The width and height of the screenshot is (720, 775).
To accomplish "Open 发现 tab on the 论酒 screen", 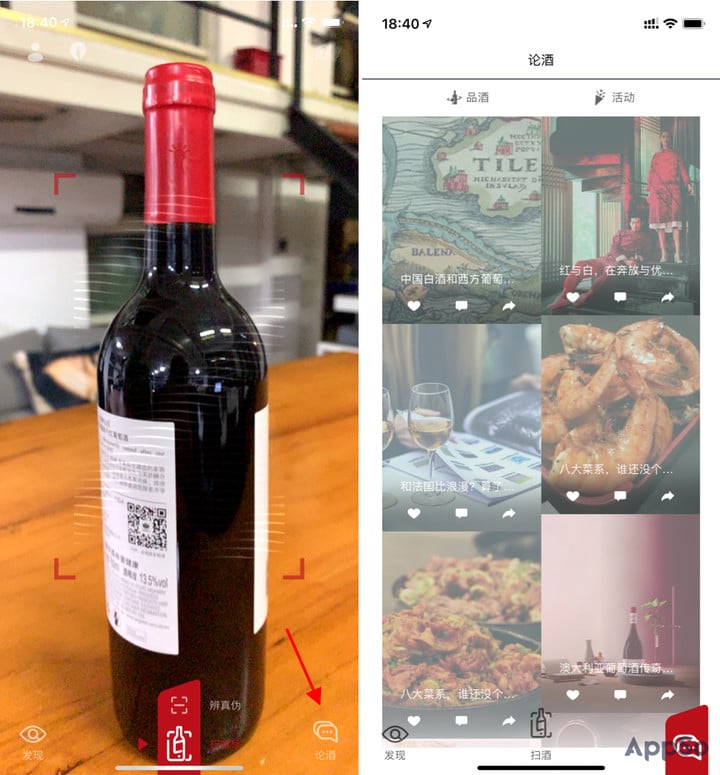I will [x=395, y=741].
